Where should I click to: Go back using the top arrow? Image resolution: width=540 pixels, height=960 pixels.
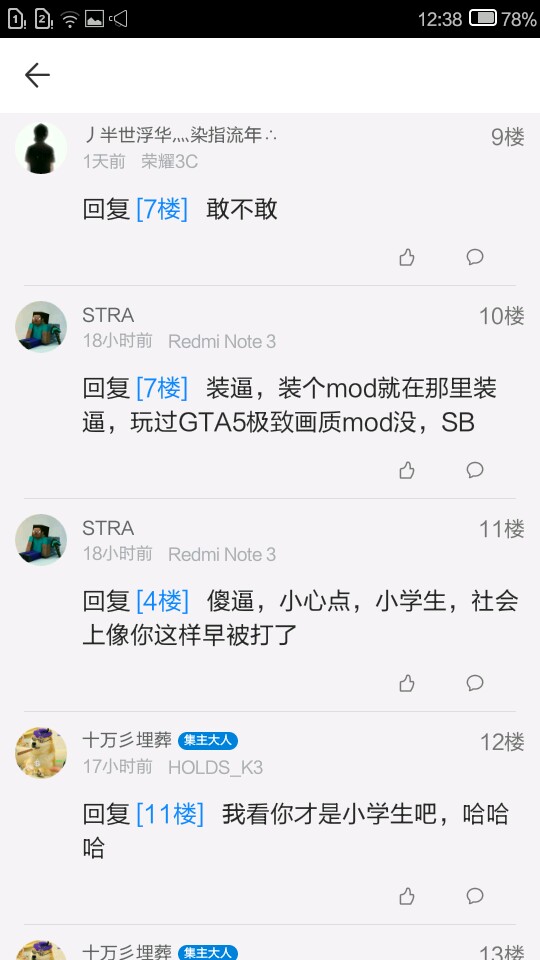click(37, 75)
